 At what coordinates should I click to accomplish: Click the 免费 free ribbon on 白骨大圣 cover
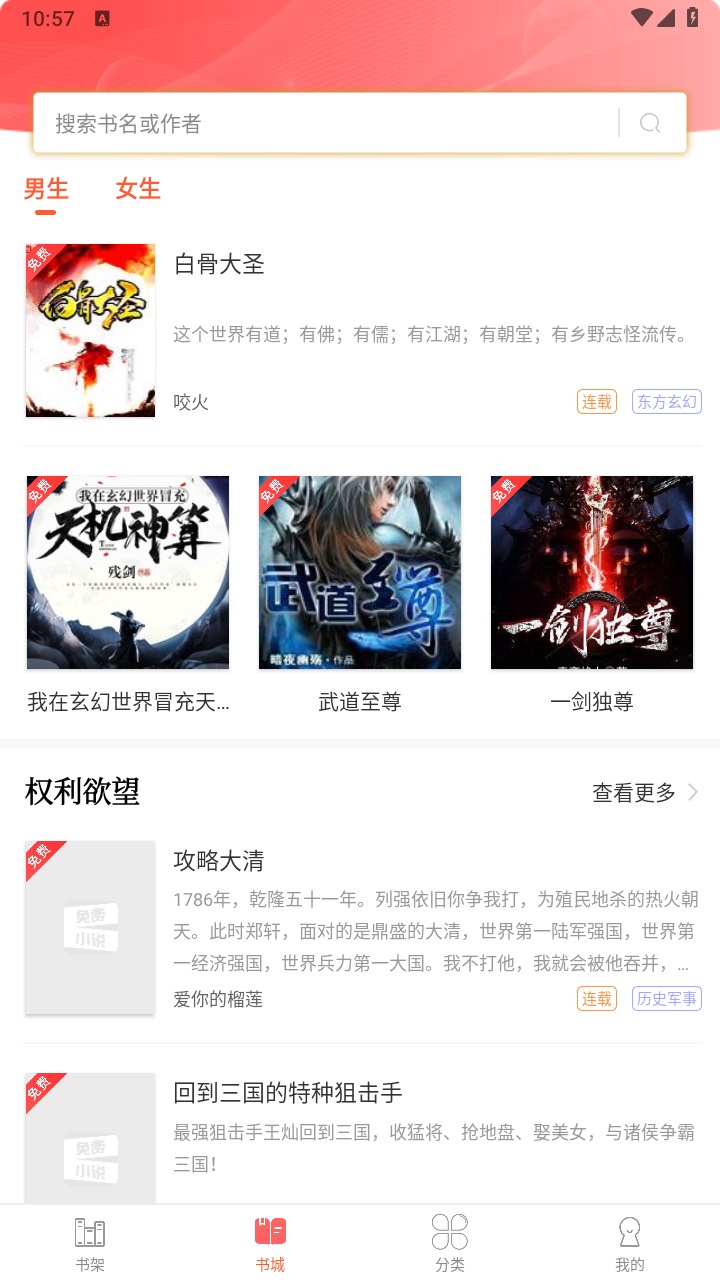tap(40, 260)
